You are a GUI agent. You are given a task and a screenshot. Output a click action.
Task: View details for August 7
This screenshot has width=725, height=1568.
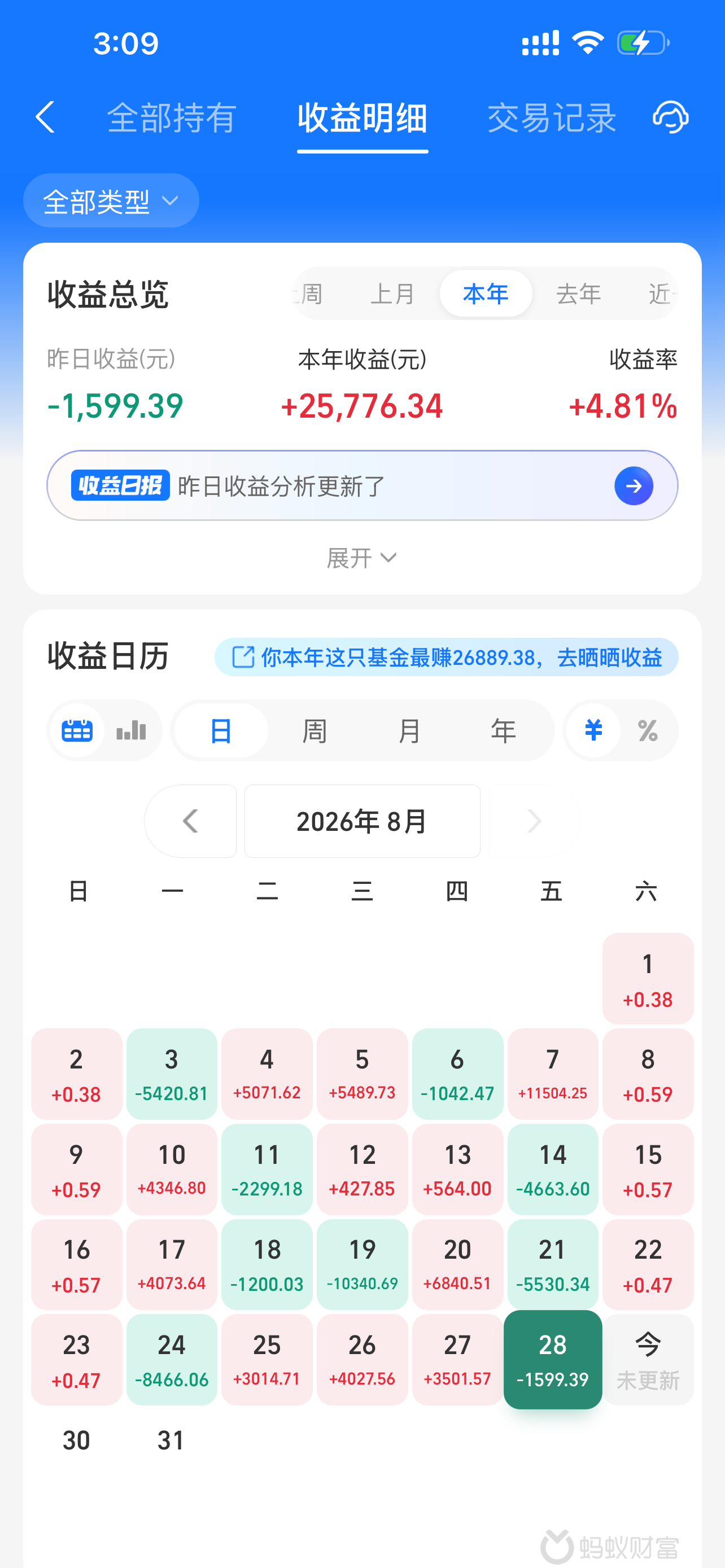[553, 1074]
